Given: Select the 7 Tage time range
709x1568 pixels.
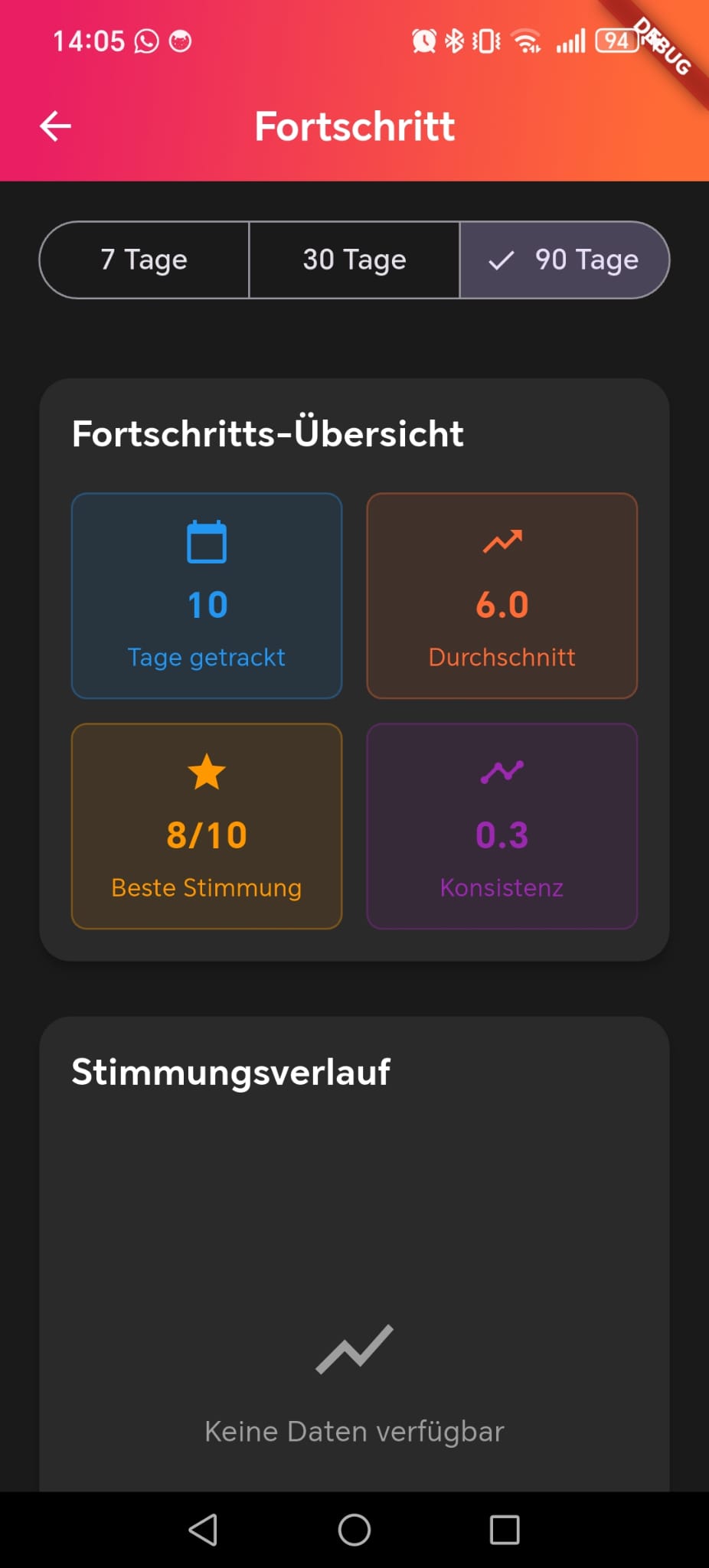Looking at the screenshot, I should 143,260.
